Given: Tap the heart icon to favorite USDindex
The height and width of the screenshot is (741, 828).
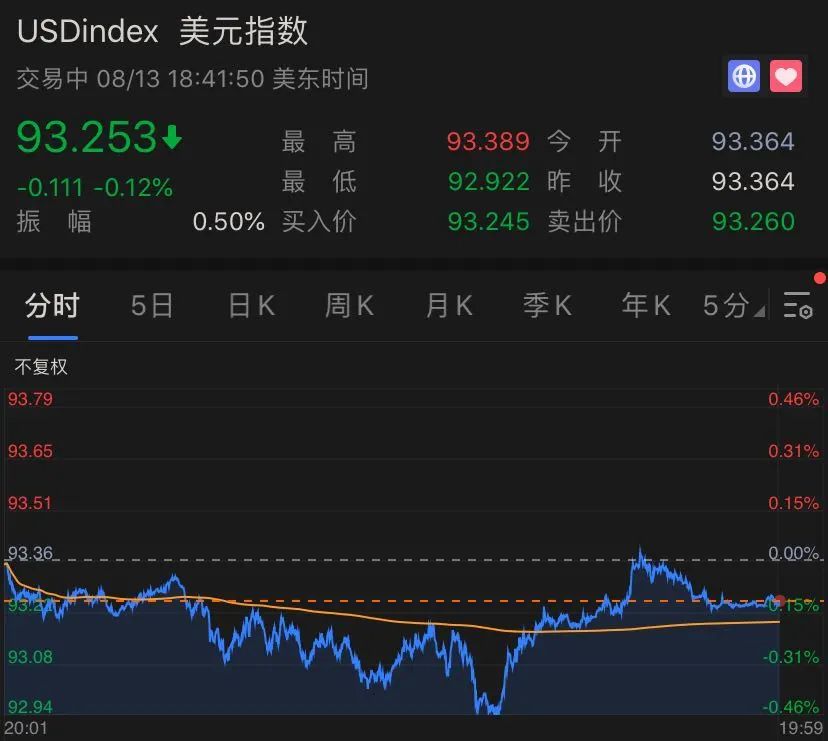Looking at the screenshot, I should 786,76.
